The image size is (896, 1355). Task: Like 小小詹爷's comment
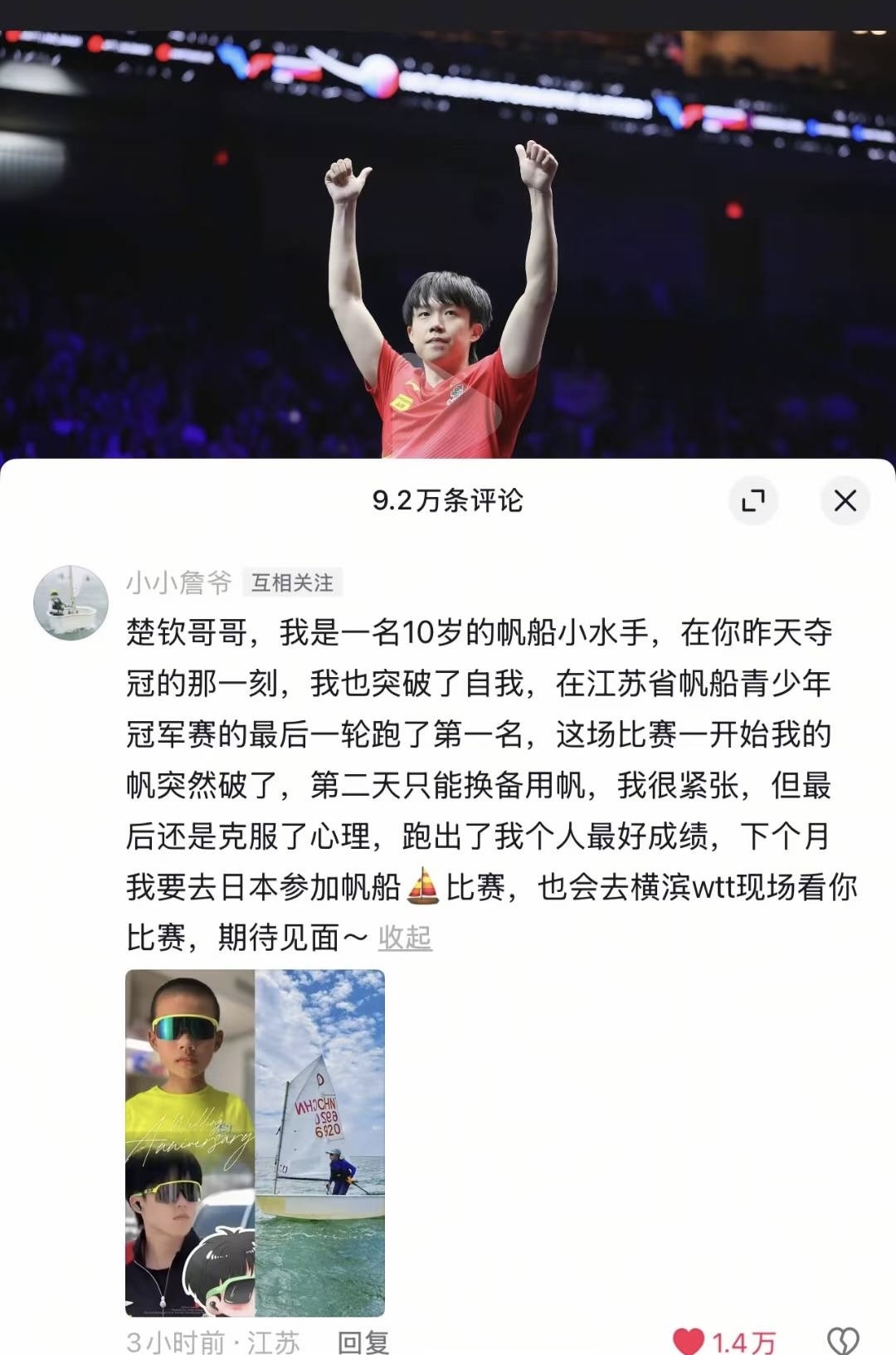point(688,1341)
